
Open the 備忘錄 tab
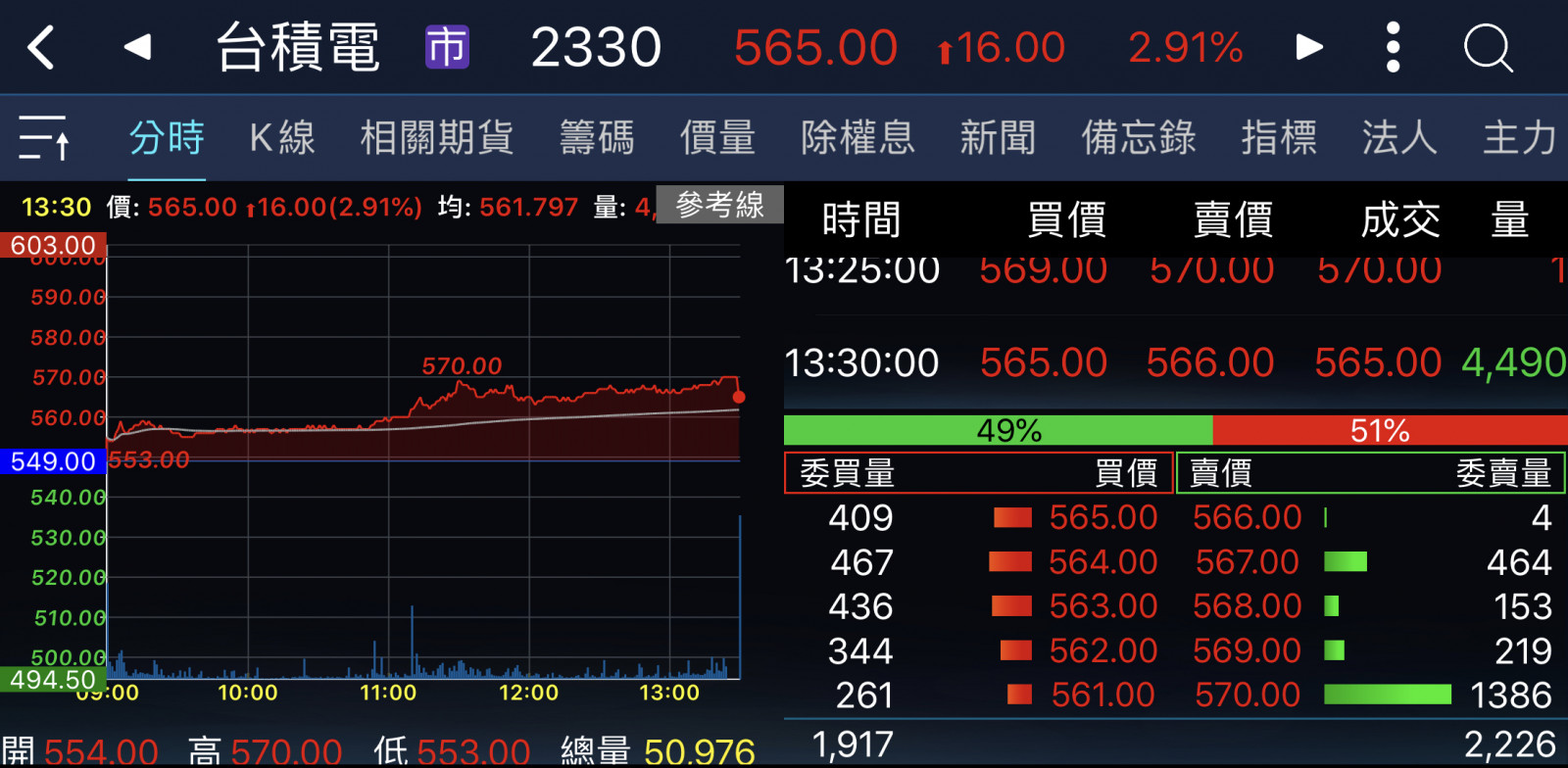(x=1139, y=137)
